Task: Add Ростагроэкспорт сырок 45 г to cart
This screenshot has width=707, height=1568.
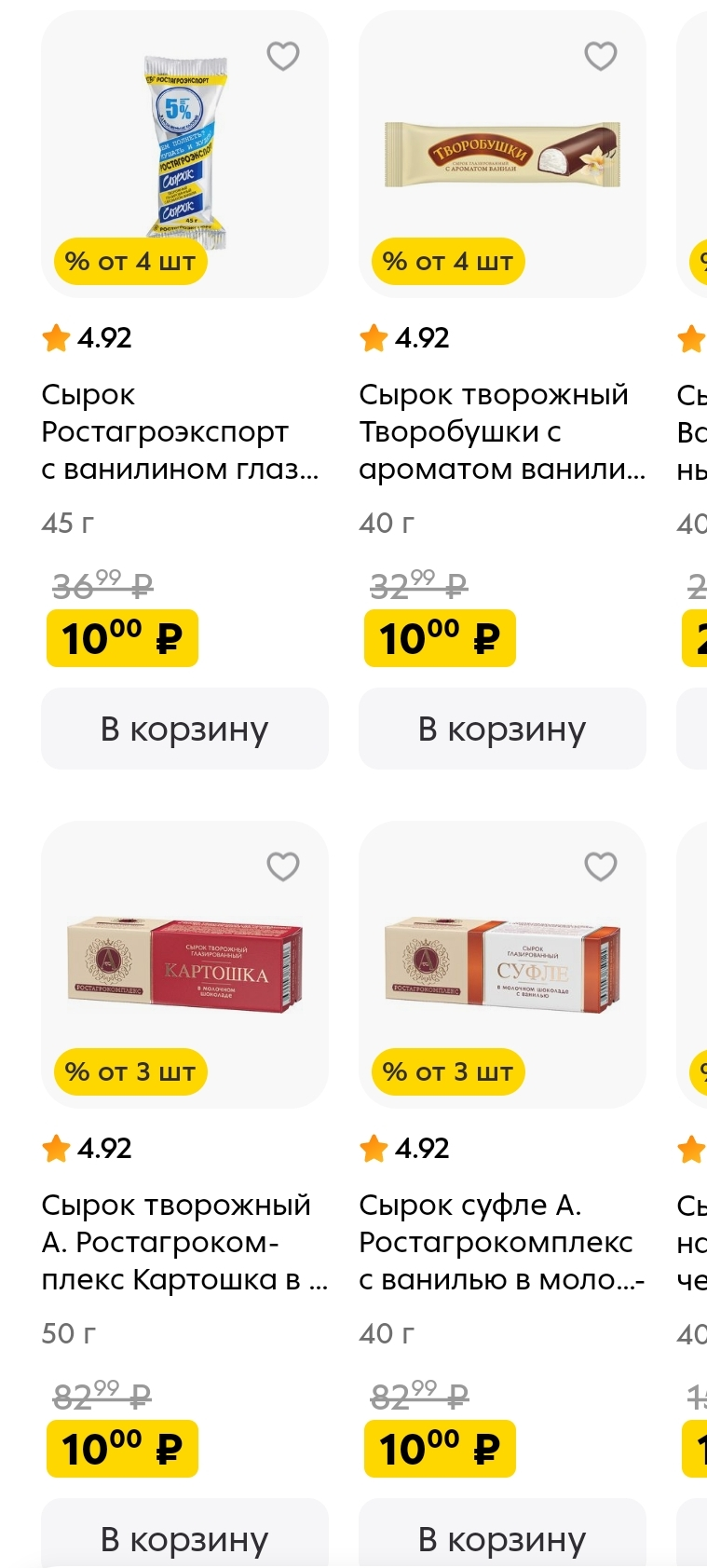Action: [x=184, y=729]
